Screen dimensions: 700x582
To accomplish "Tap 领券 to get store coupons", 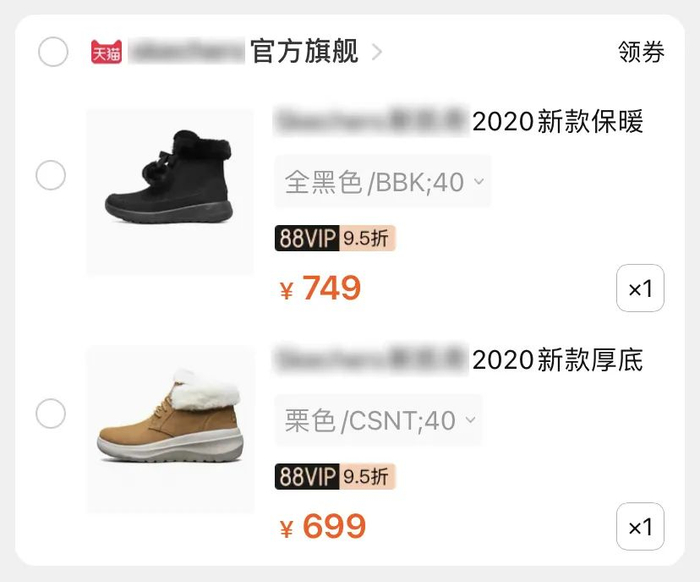I will (x=641, y=52).
